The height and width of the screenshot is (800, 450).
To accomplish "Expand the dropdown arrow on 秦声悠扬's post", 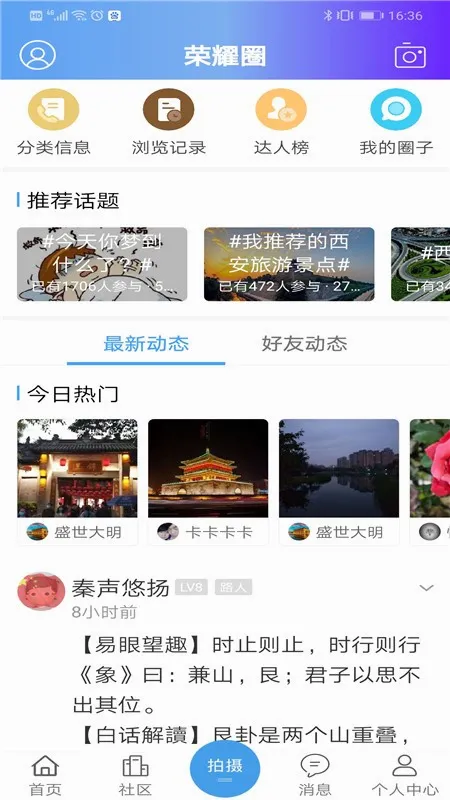I will click(x=426, y=588).
